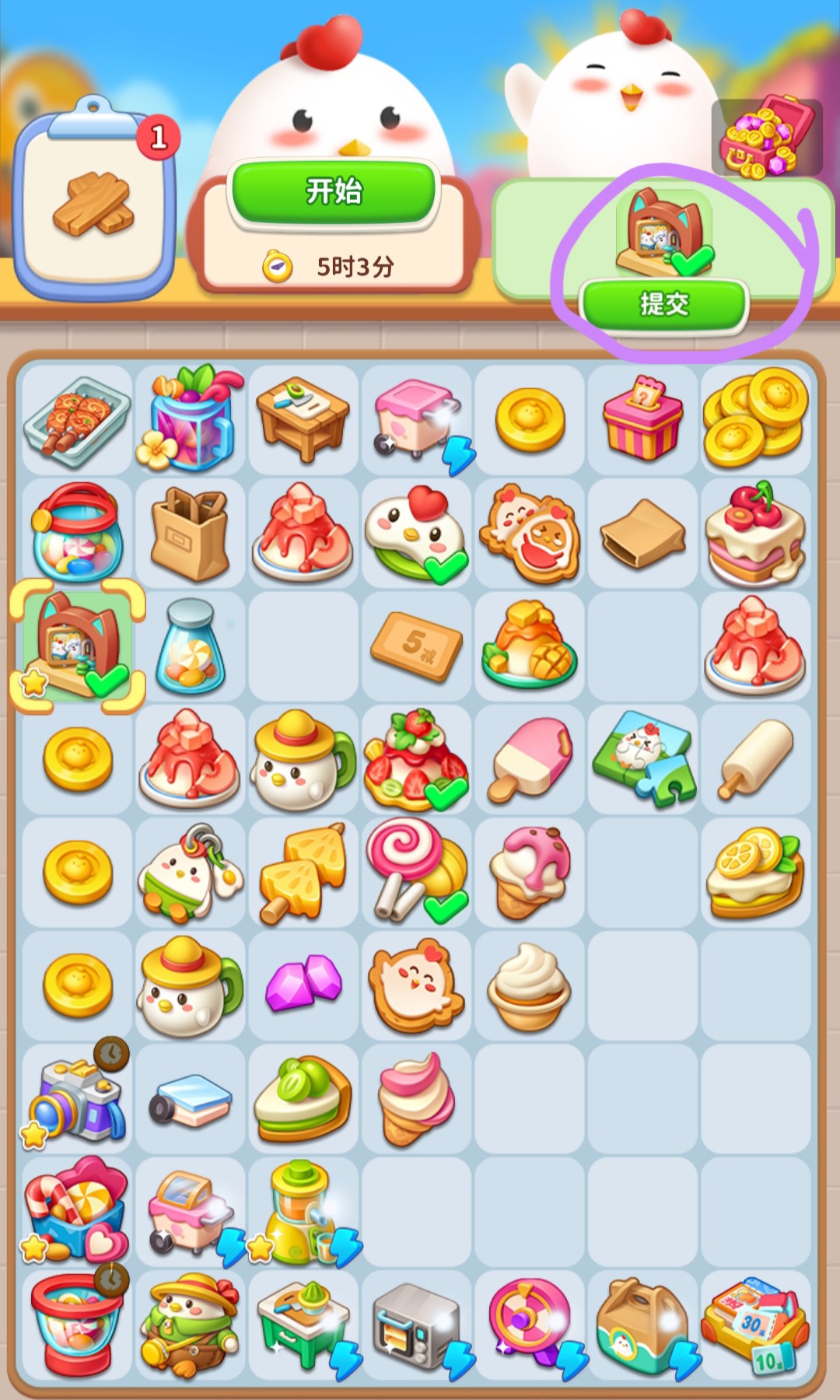
Task: Tap the pink spinning wheel generator
Action: (529, 1325)
